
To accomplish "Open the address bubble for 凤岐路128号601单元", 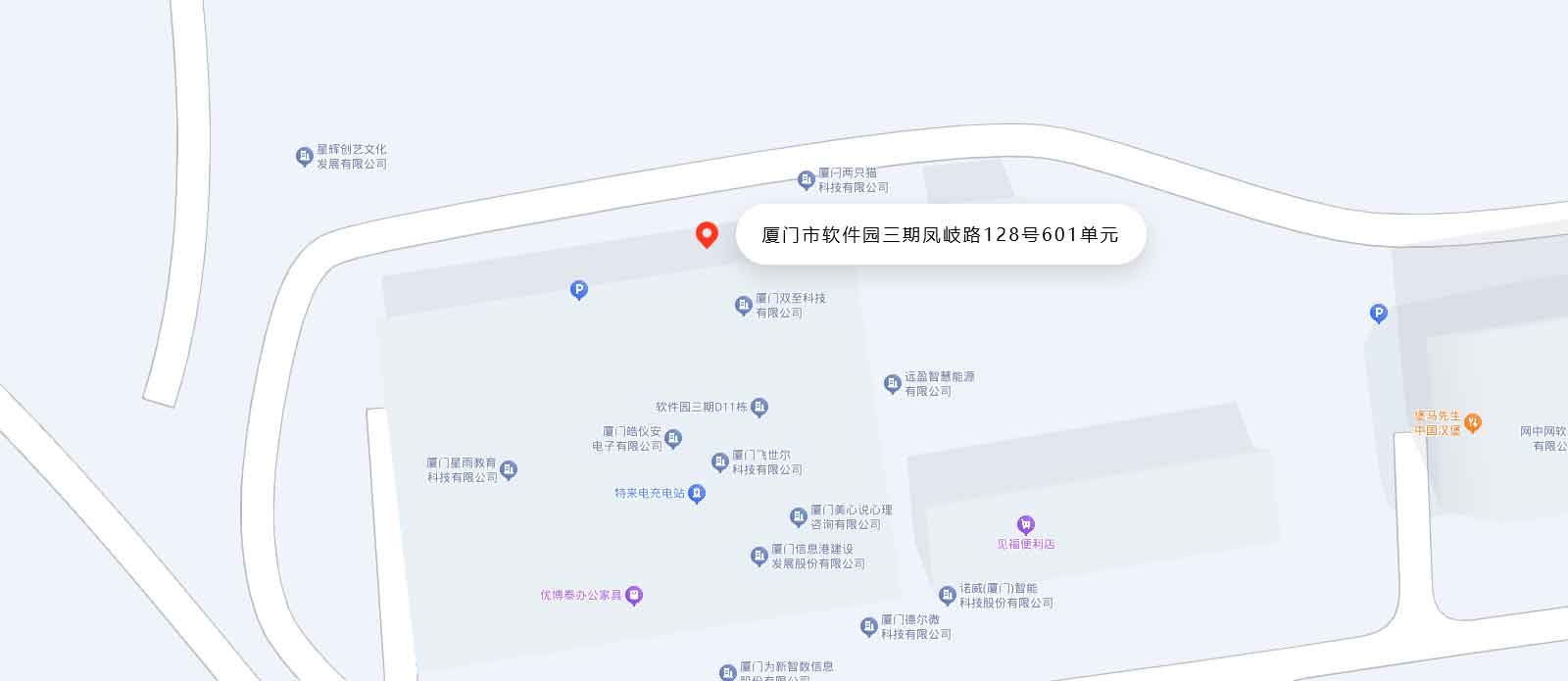I will pyautogui.click(x=940, y=235).
